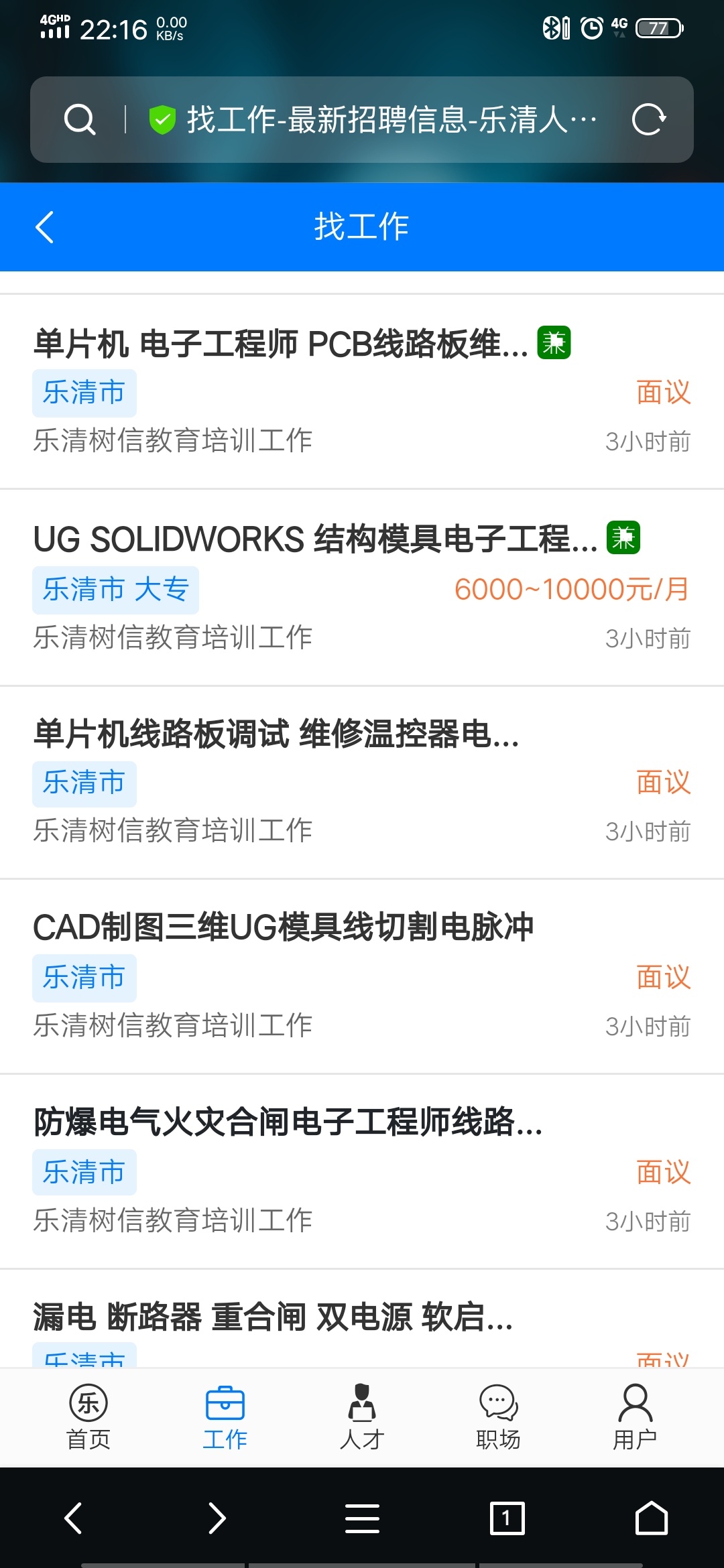Tap the browser forward arrow
This screenshot has width=724, height=1568.
coord(217,1518)
